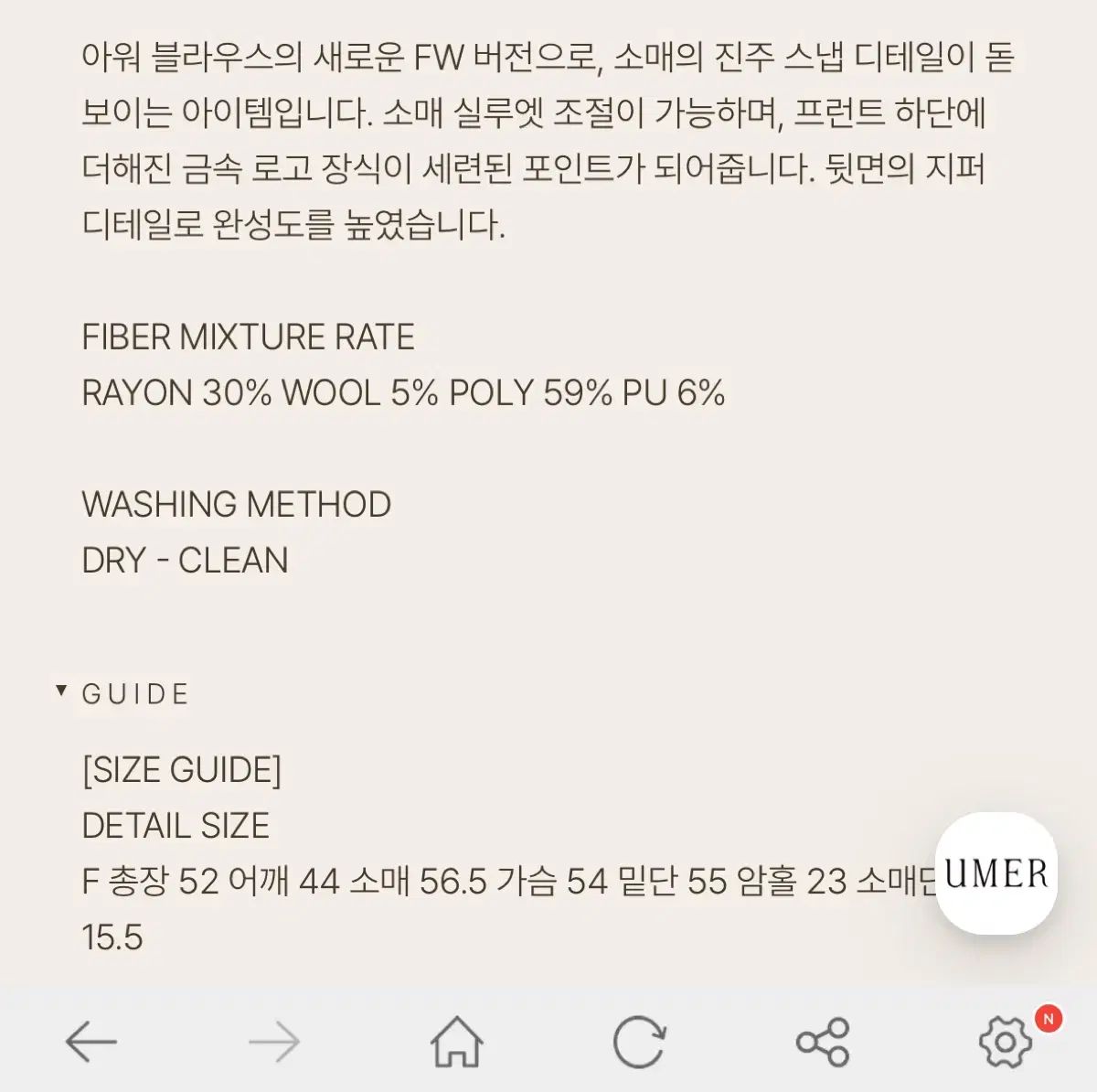Reload the current page

(x=639, y=1041)
